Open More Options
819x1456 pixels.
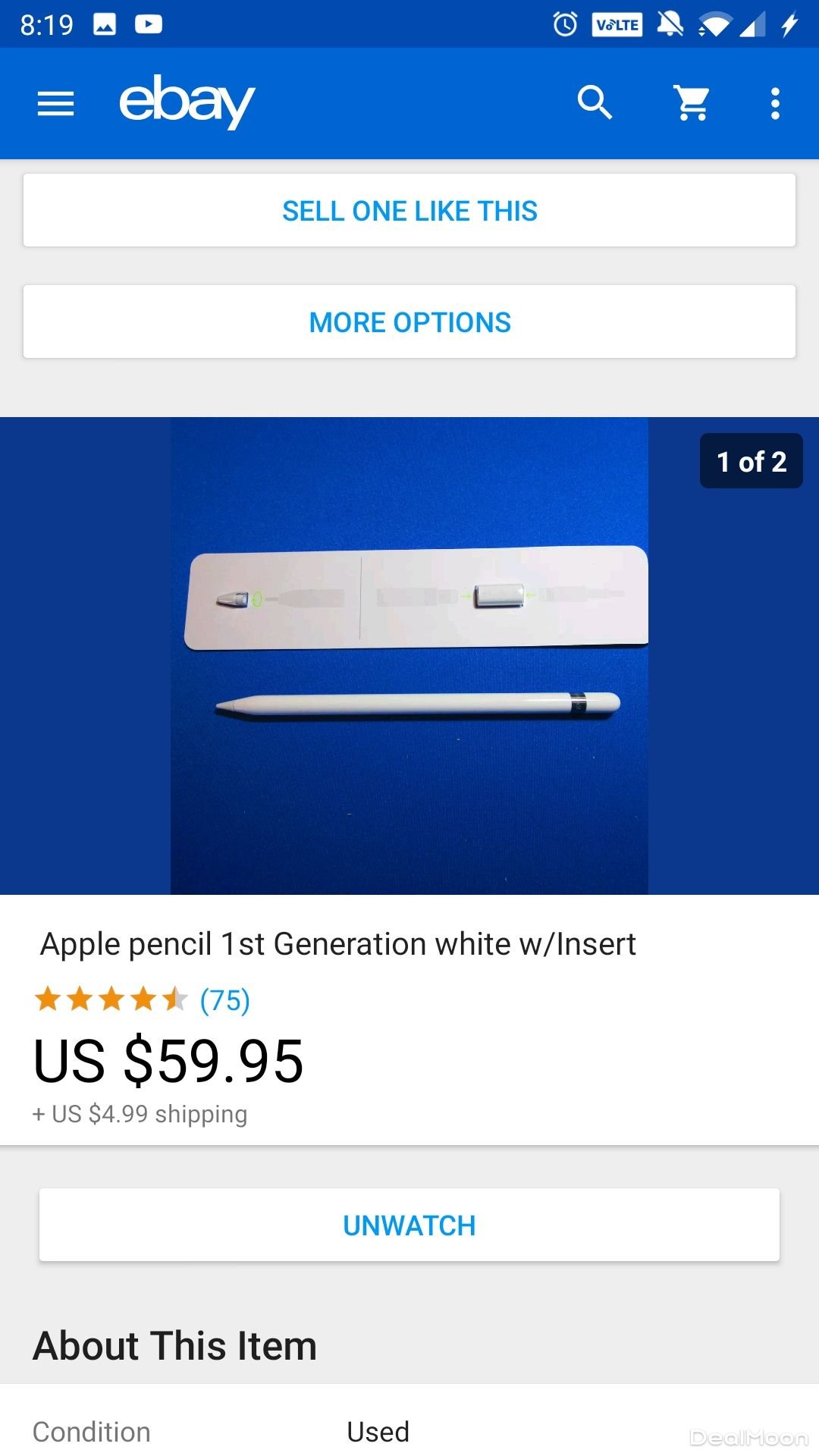[x=409, y=322]
